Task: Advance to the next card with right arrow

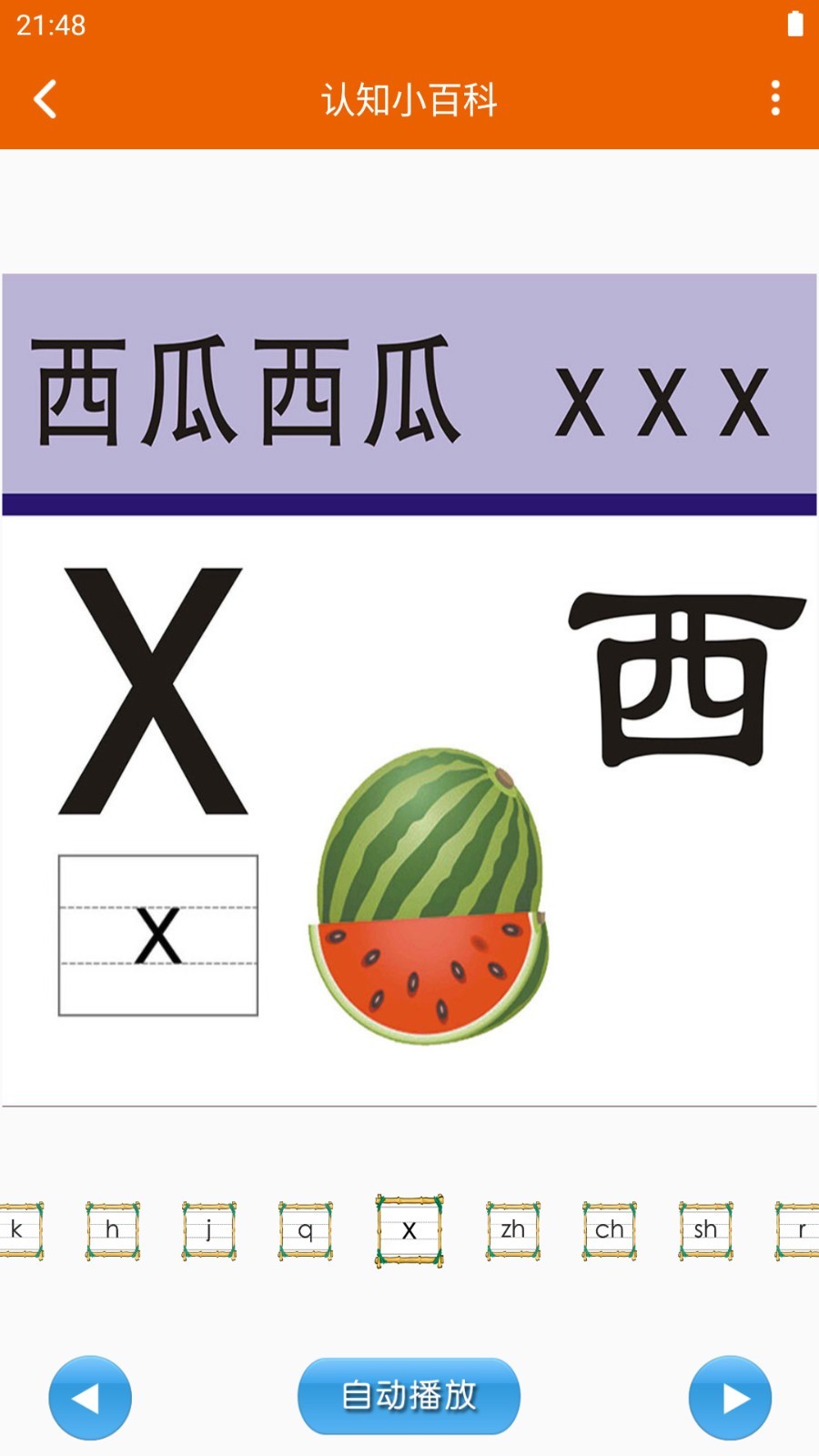Action: [x=730, y=1398]
